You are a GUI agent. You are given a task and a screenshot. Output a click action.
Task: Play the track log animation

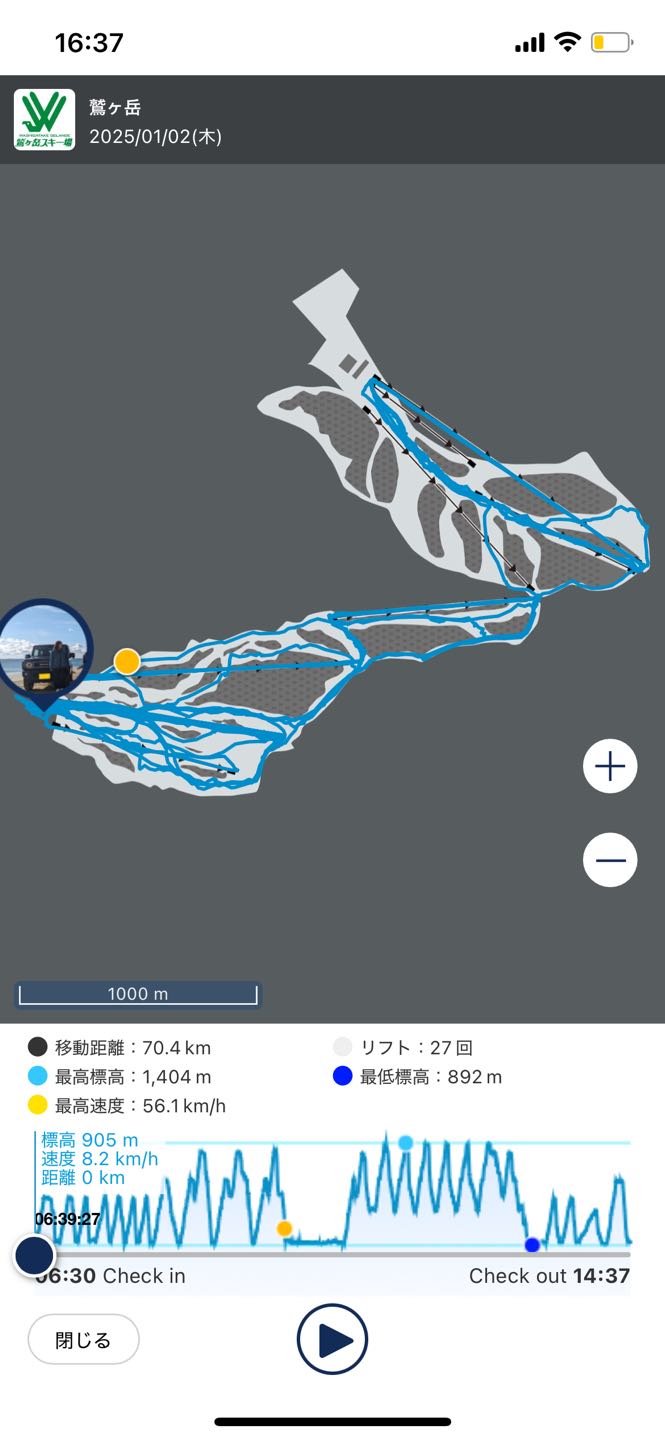click(x=332, y=1339)
